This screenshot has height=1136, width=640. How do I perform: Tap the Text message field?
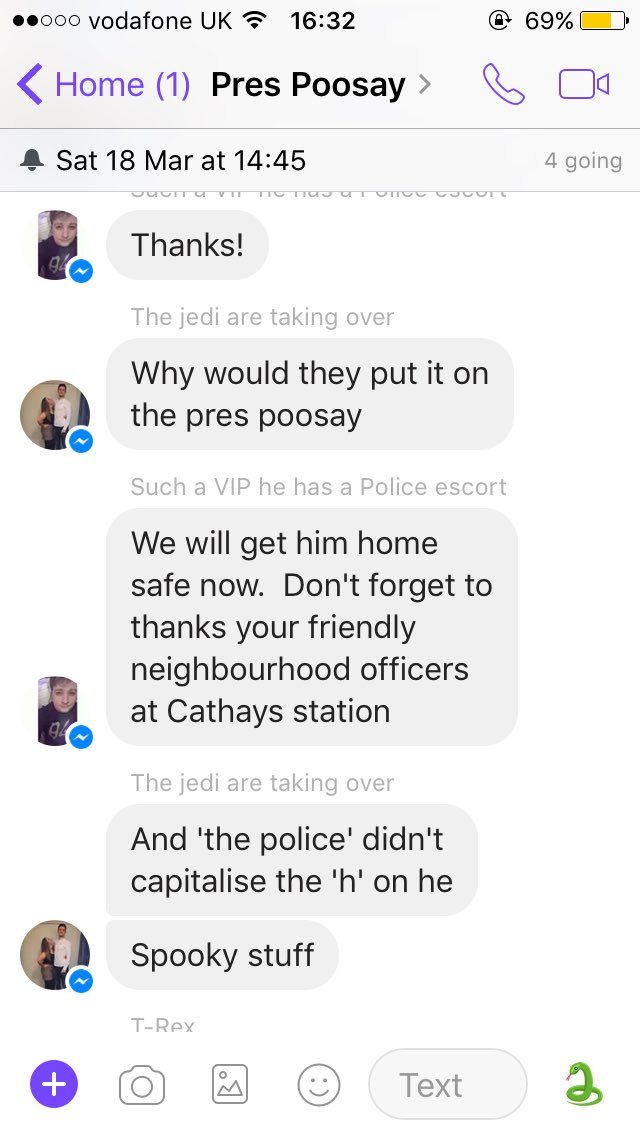click(448, 1085)
